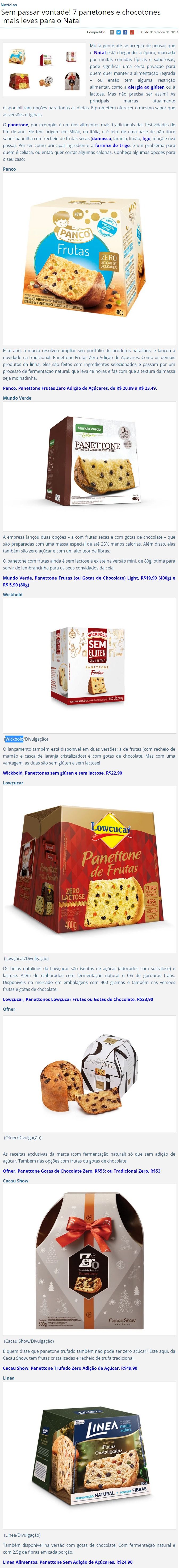Follow the farinha de trigo link

(x=112, y=145)
